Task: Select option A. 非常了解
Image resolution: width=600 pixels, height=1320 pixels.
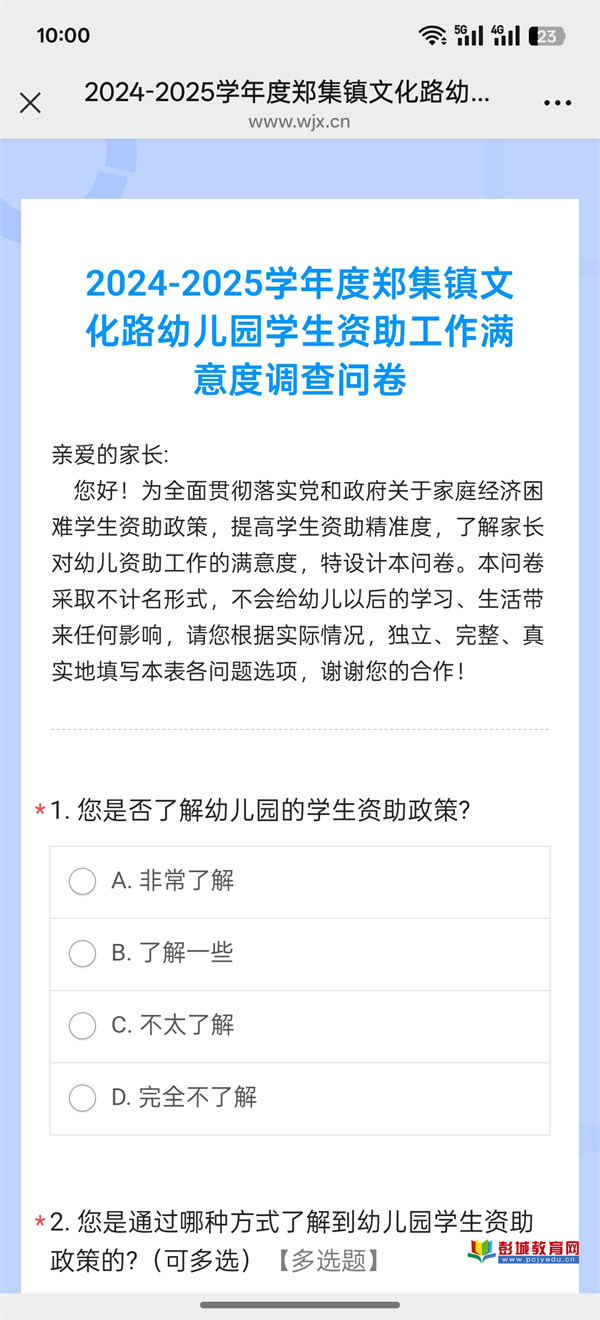Action: tap(300, 882)
